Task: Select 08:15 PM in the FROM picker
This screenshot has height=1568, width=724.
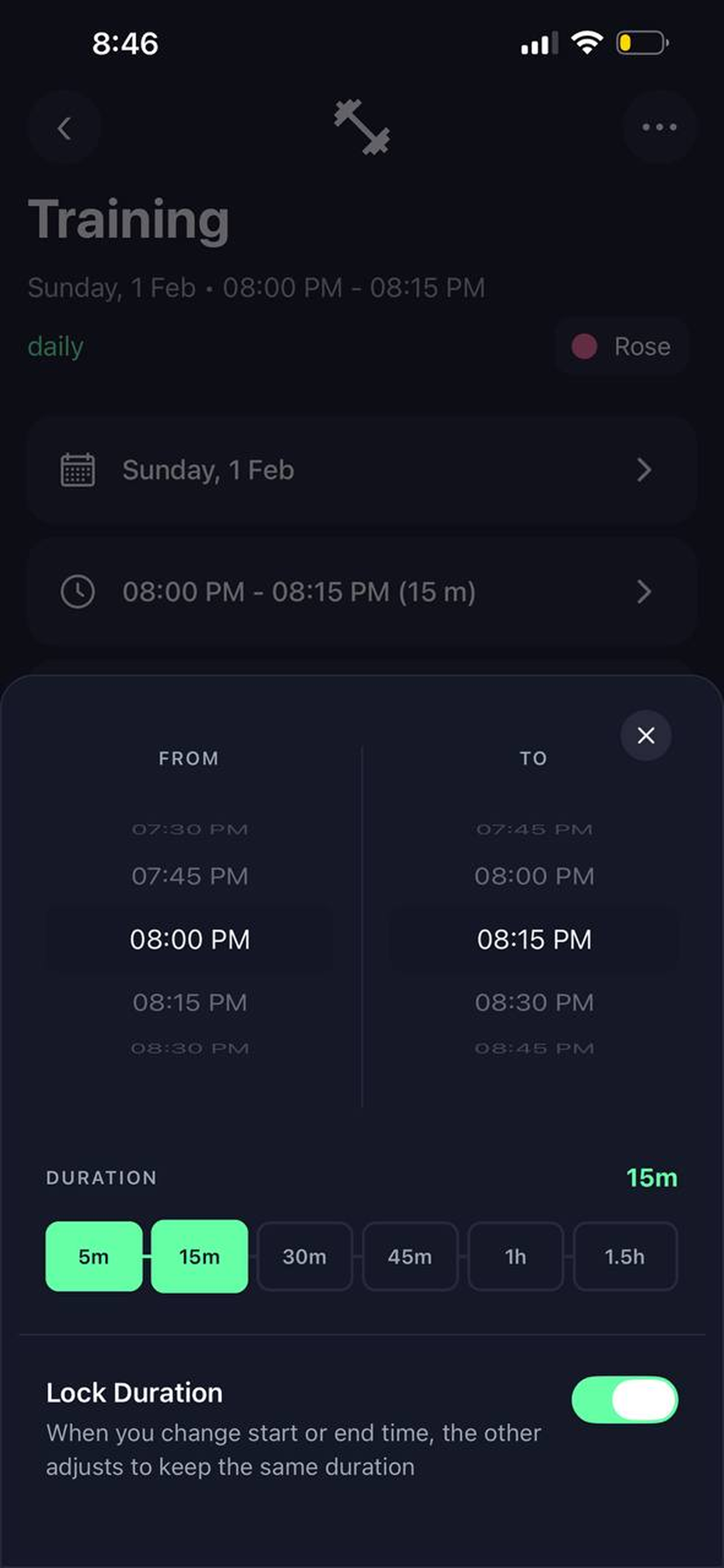Action: coord(190,1002)
